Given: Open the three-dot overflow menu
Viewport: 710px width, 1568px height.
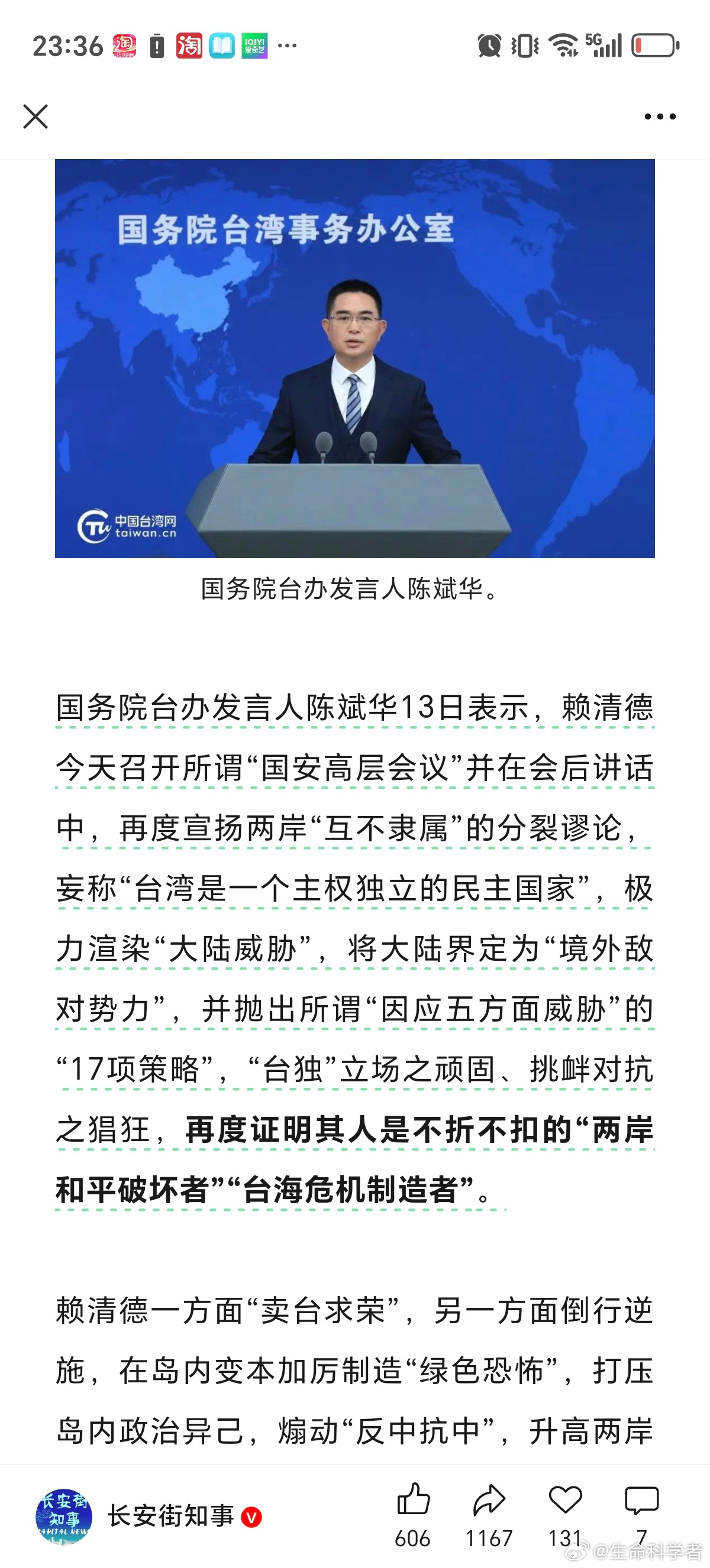Looking at the screenshot, I should (x=660, y=116).
